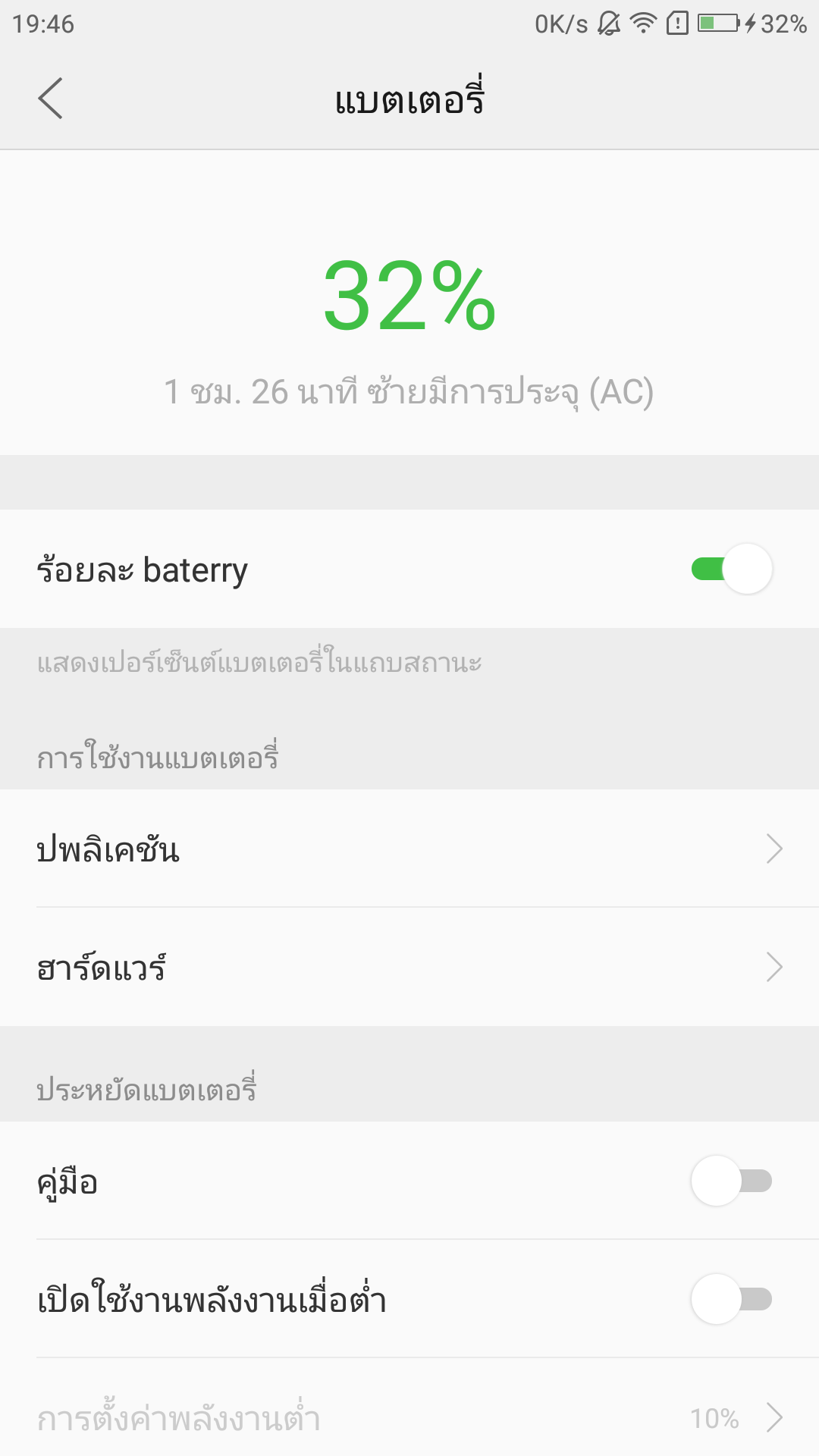819x1456 pixels.
Task: Turn off the ร้อยละ baterry switch
Action: (x=732, y=569)
